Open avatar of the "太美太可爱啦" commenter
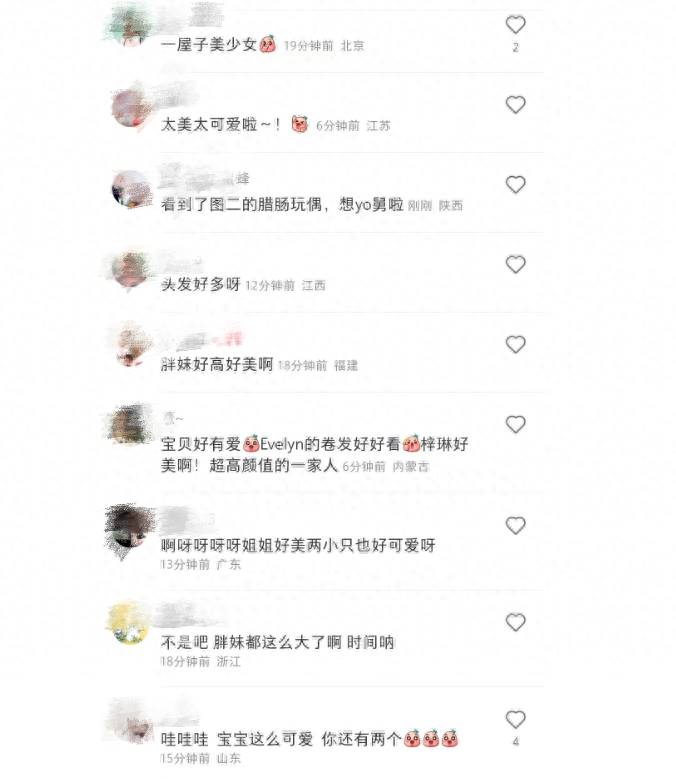The image size is (676, 779). 131,106
